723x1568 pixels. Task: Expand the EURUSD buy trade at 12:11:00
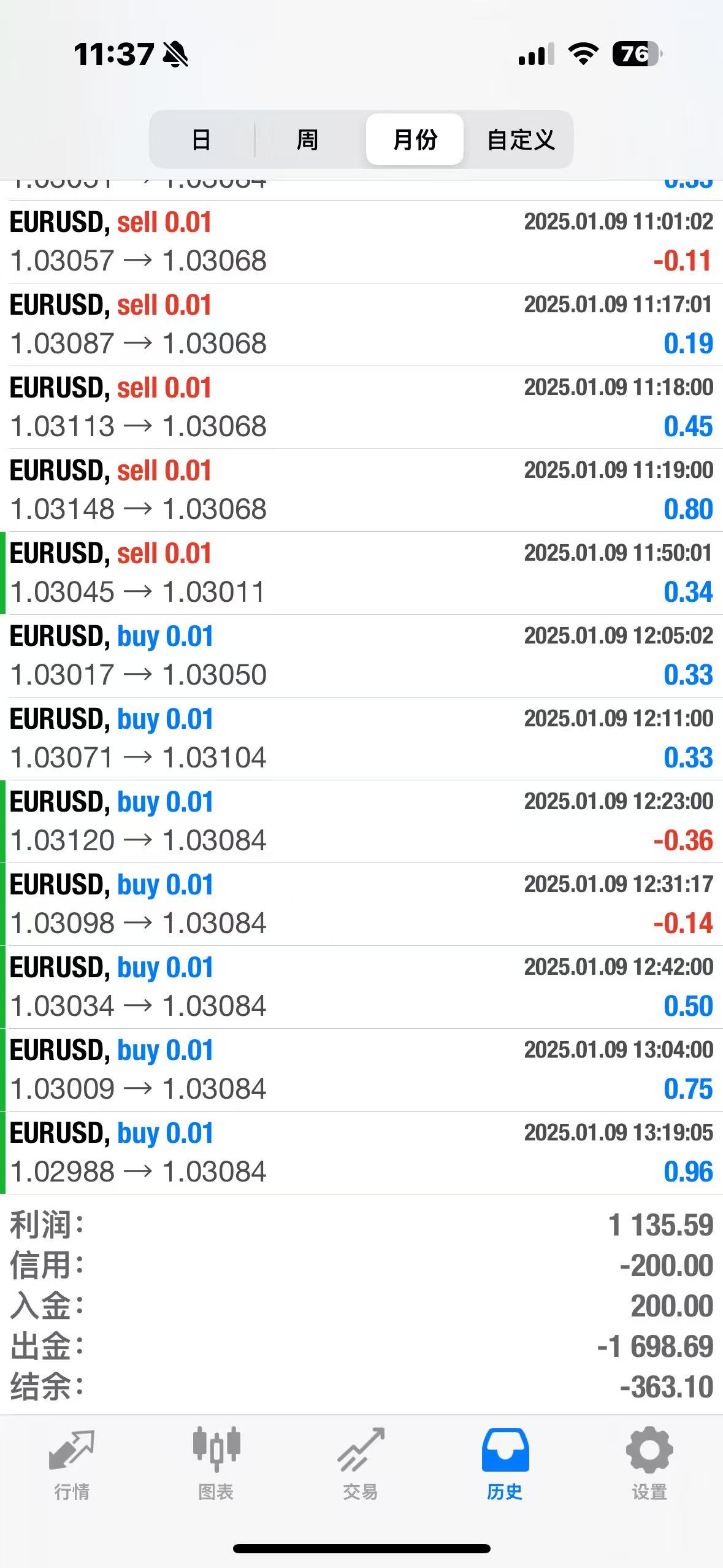coord(361,739)
